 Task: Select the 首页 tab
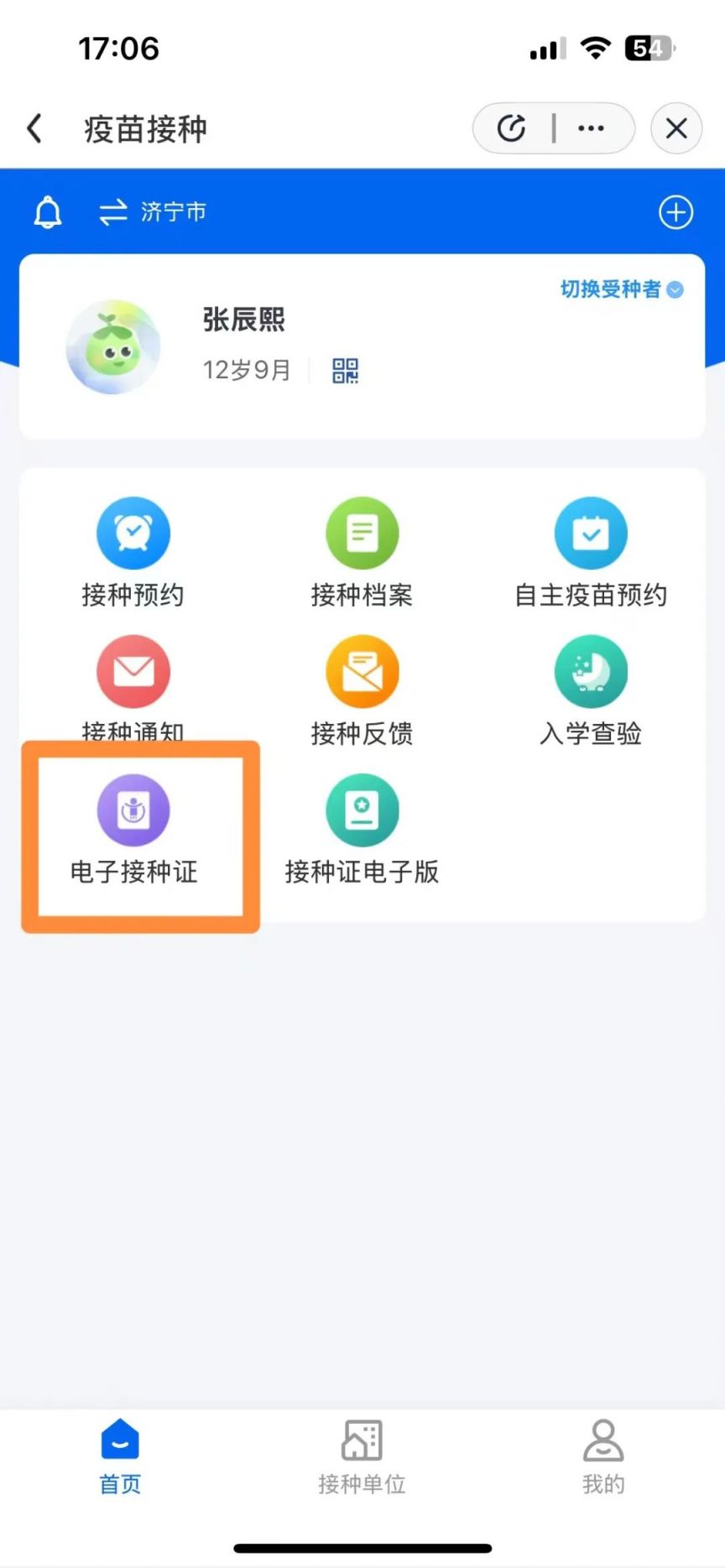click(120, 1456)
